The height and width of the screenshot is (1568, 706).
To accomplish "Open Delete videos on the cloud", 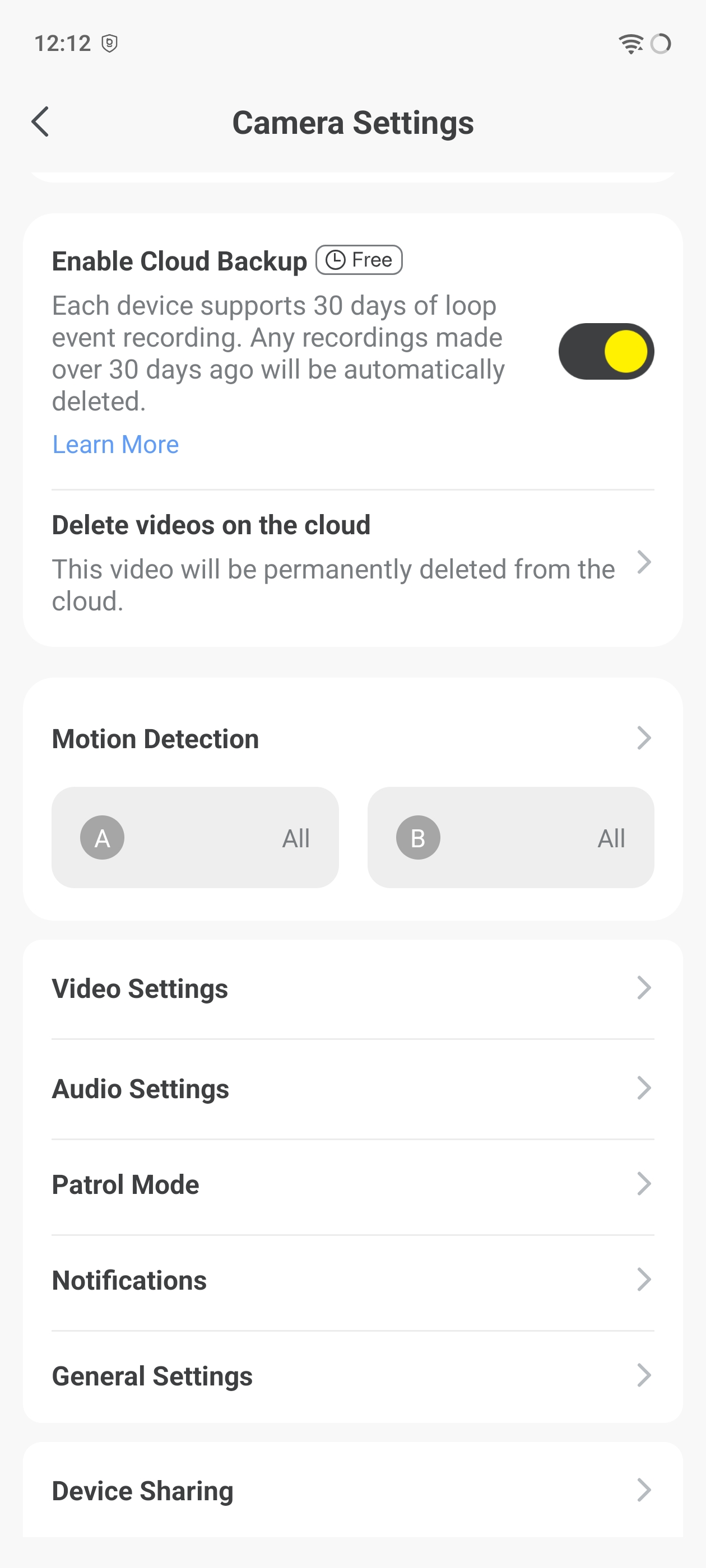I will tap(352, 562).
